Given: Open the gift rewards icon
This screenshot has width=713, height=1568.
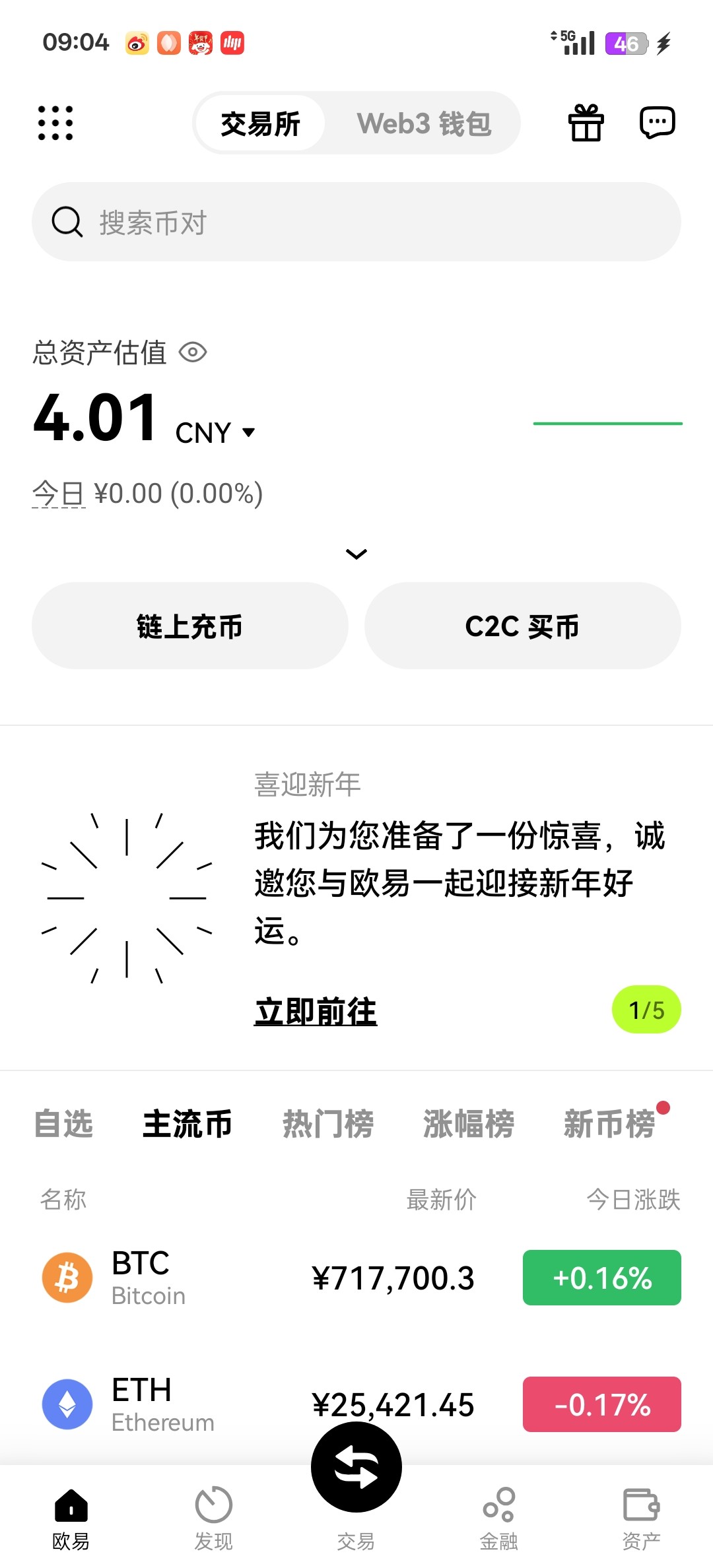Looking at the screenshot, I should coord(586,123).
